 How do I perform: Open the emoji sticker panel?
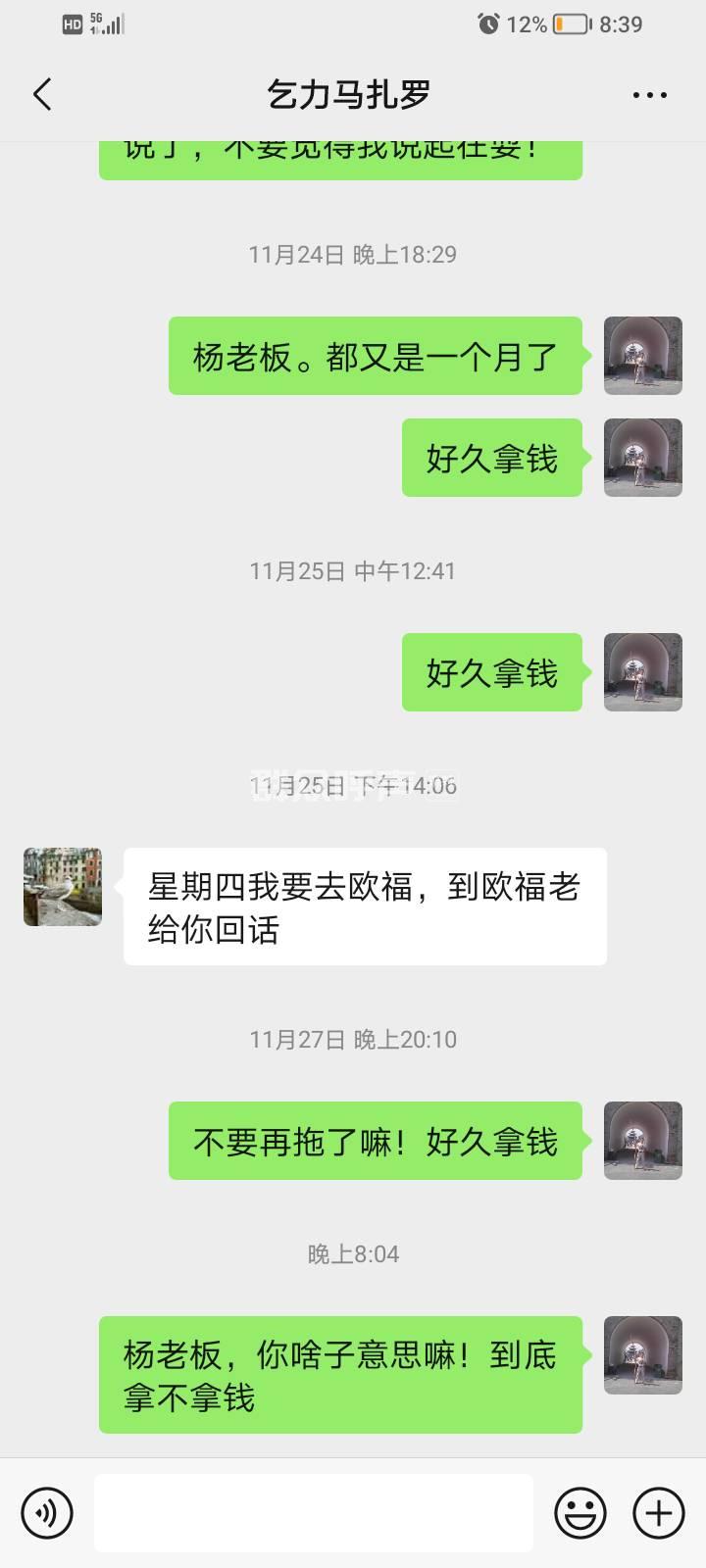tap(580, 1512)
